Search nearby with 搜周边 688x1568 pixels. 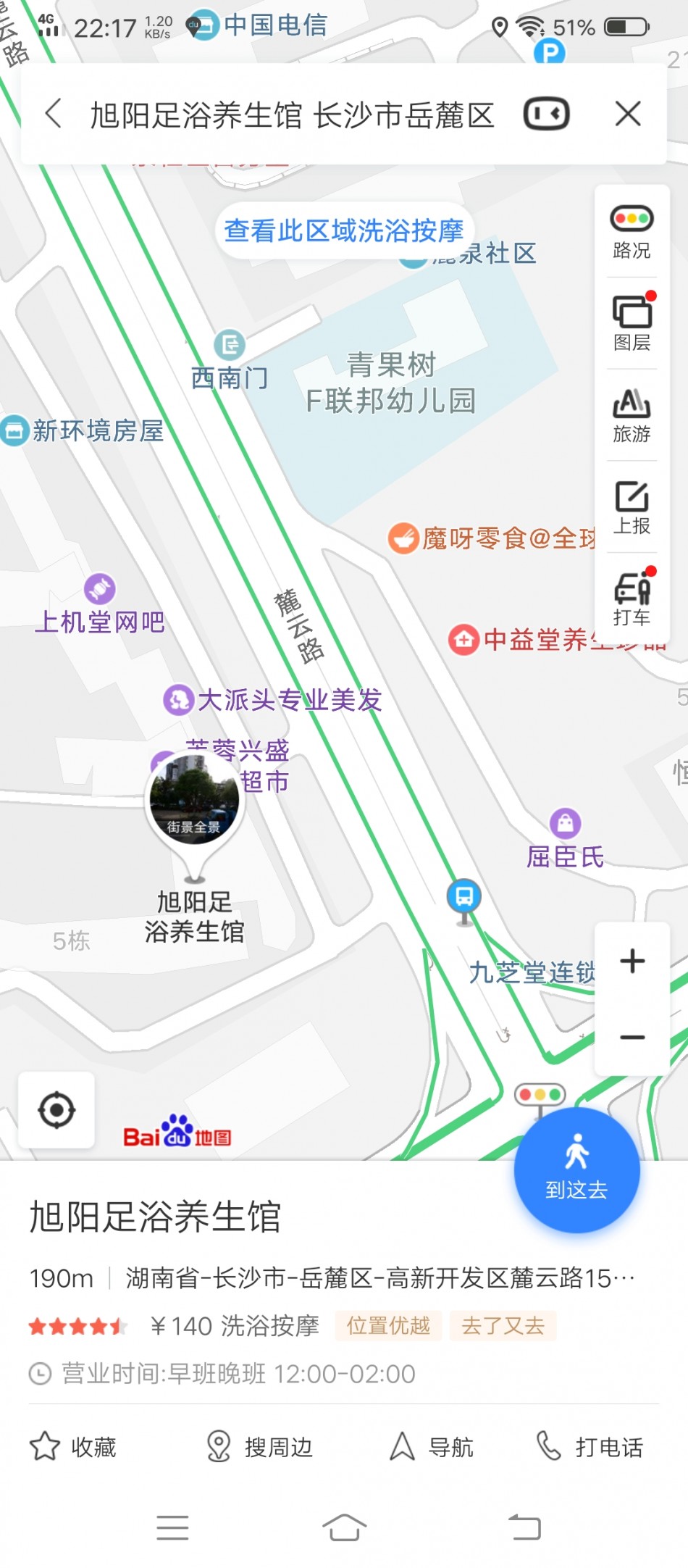[259, 1447]
